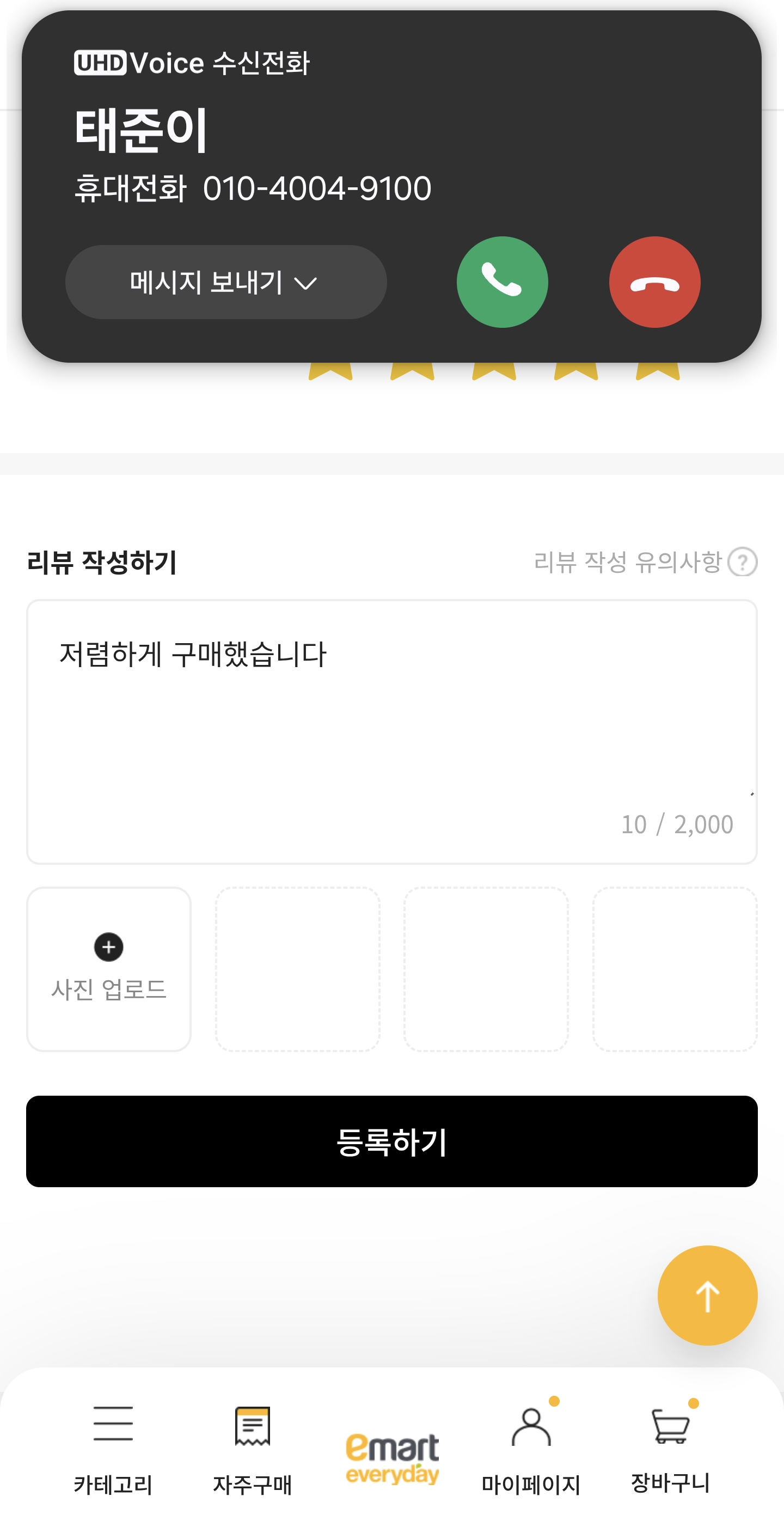Tap the yellow scroll-to-top arrow
The height and width of the screenshot is (1533, 784).
707,1297
